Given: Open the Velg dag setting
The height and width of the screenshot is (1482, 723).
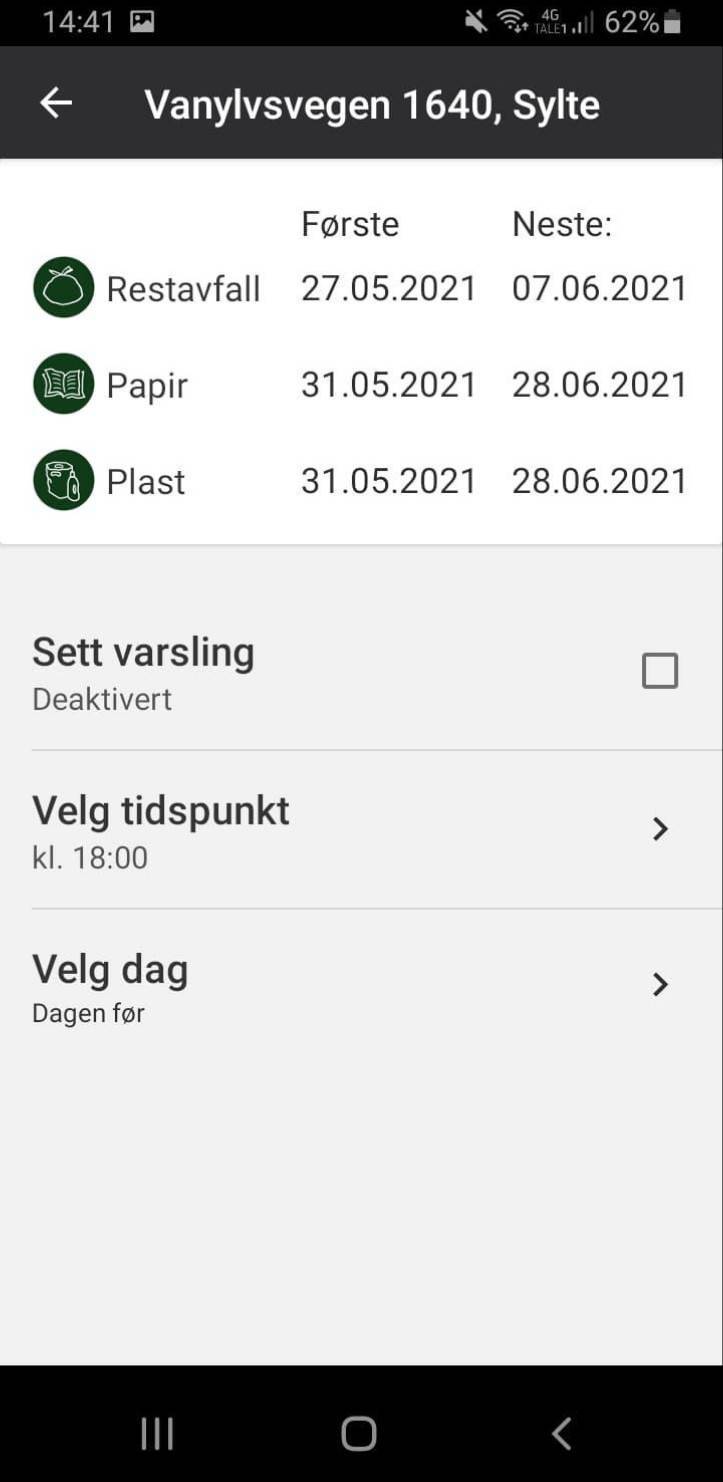Looking at the screenshot, I should (x=360, y=986).
